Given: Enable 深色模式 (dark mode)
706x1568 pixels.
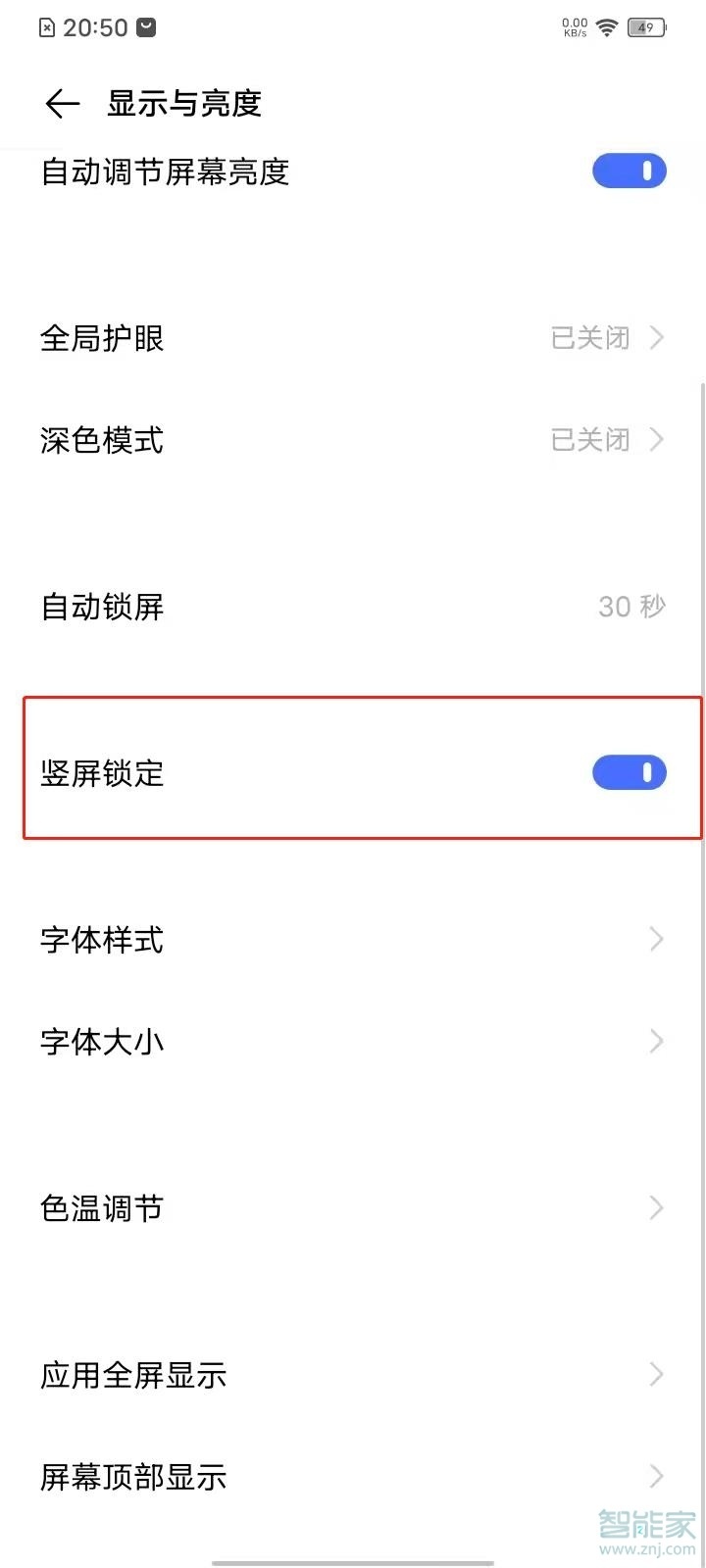Looking at the screenshot, I should [x=353, y=439].
